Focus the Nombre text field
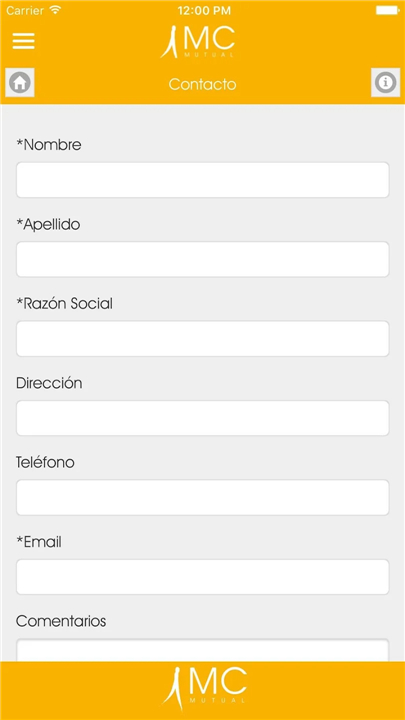 pyautogui.click(x=202, y=180)
